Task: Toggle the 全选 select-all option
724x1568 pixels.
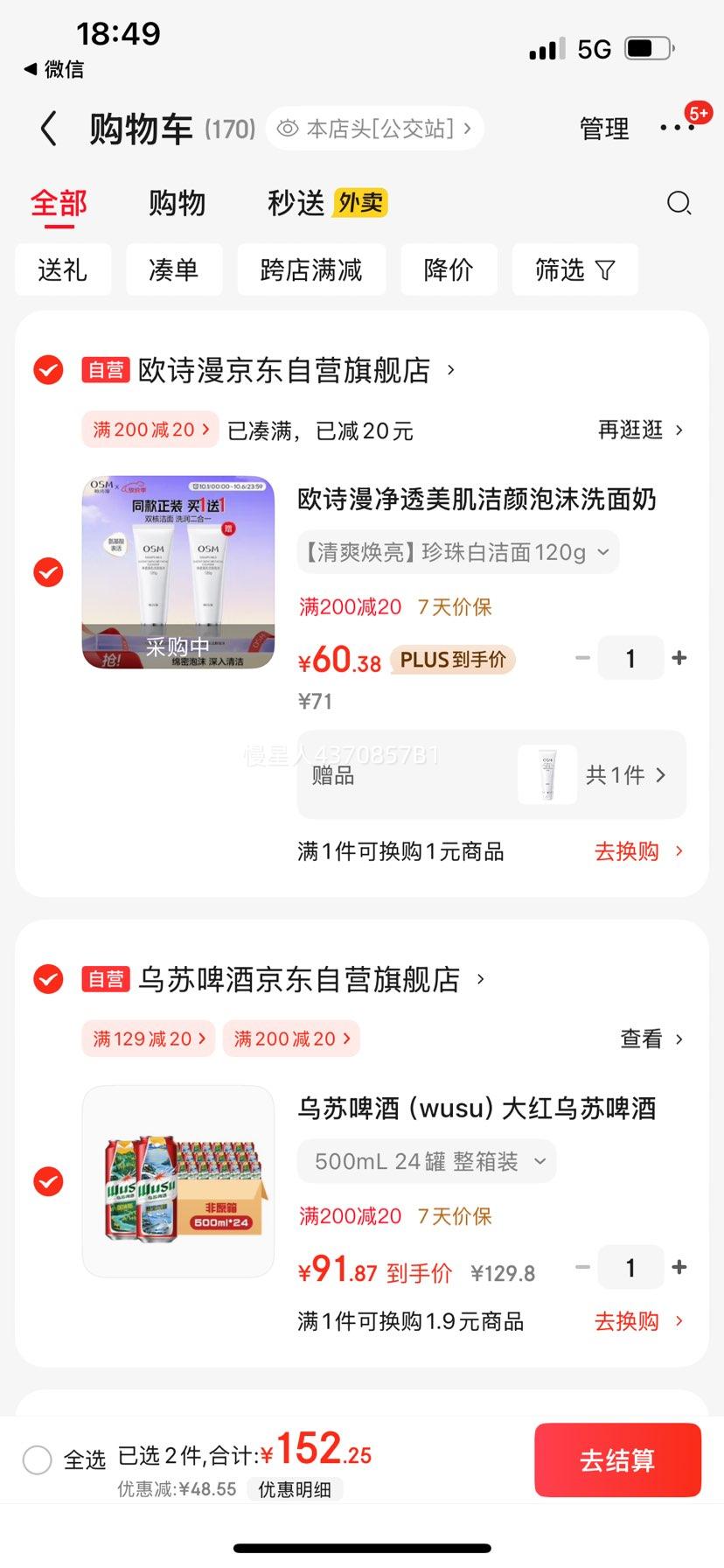Action: point(38,1459)
